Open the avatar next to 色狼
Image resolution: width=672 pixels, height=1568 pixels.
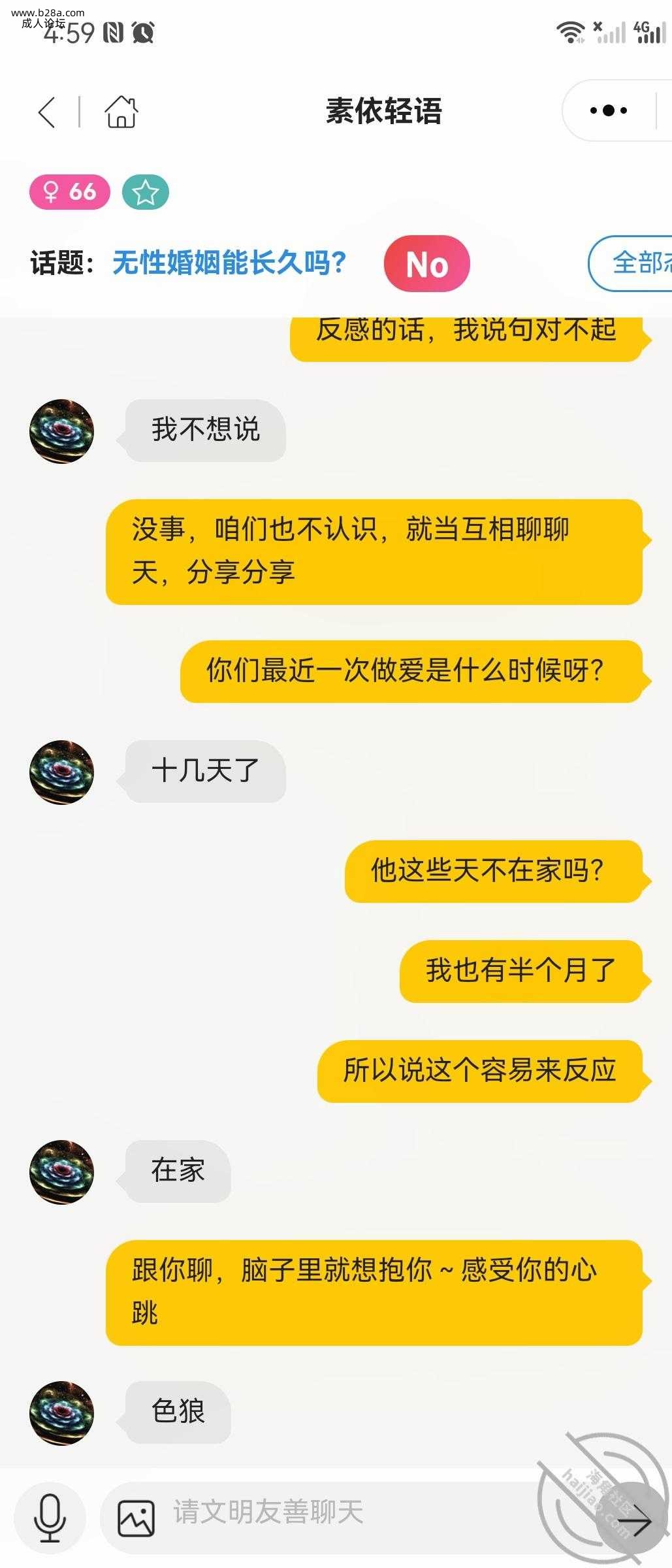click(x=62, y=1413)
